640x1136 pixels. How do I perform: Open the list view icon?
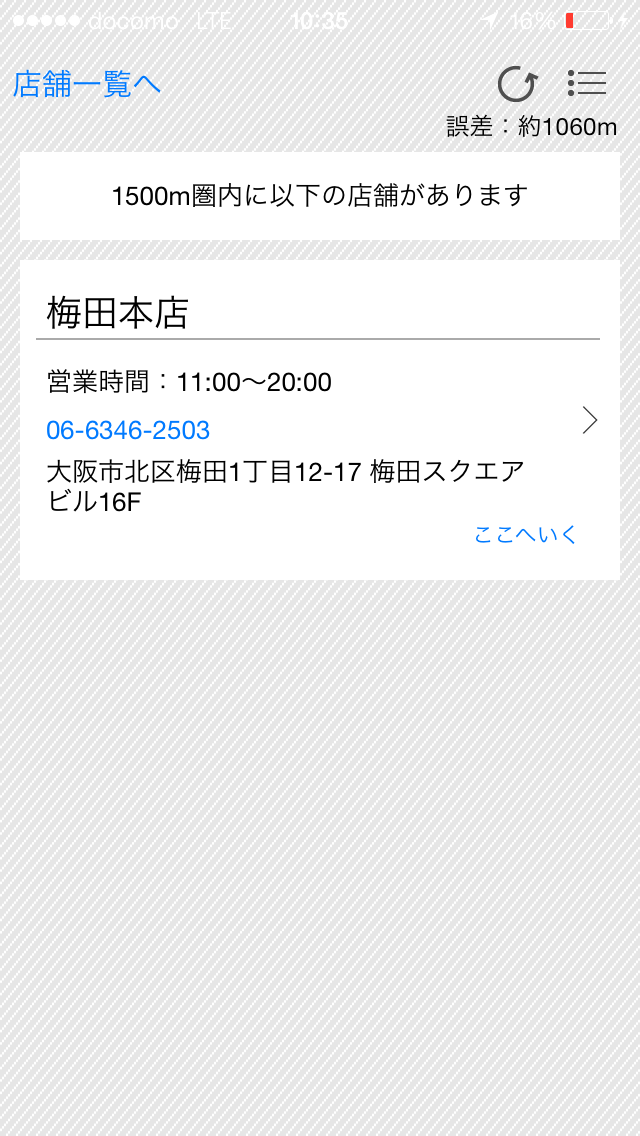(587, 83)
